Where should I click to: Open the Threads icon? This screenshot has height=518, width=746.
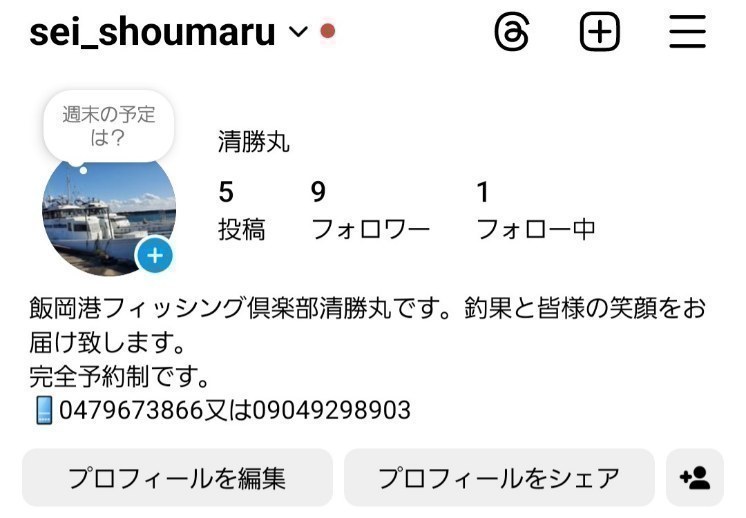coord(512,33)
